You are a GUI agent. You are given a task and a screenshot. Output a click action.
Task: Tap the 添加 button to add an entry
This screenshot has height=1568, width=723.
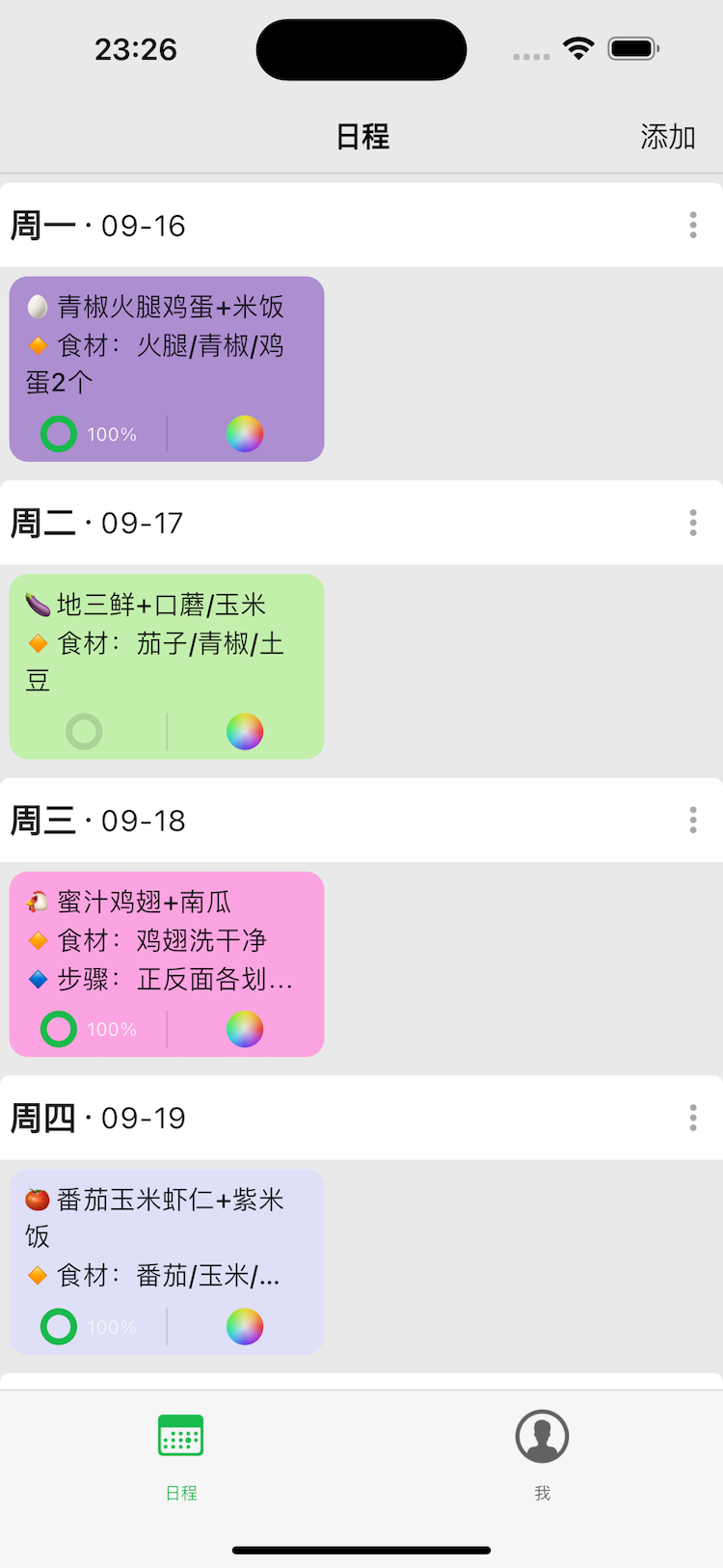pyautogui.click(x=668, y=137)
